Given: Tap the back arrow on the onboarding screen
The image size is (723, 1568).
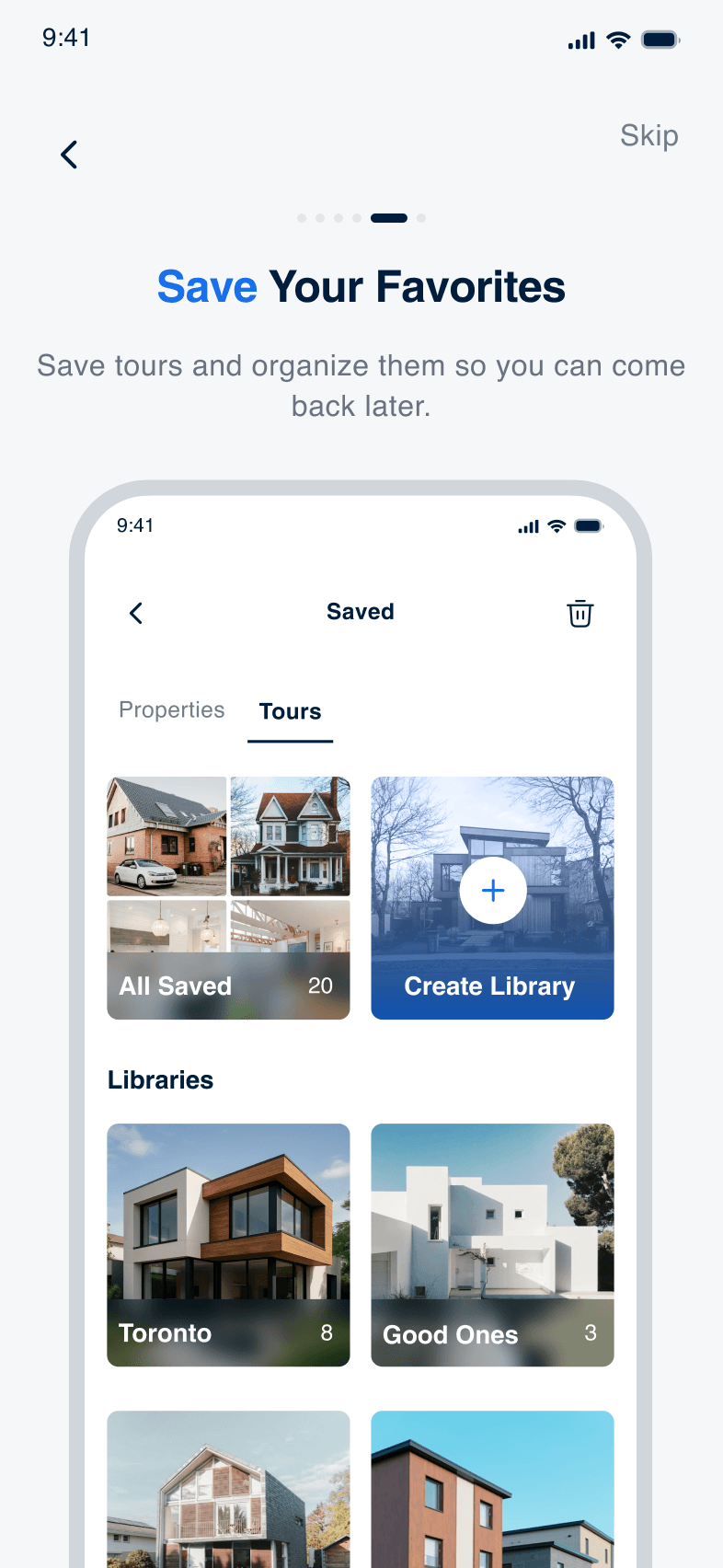Looking at the screenshot, I should pos(69,154).
